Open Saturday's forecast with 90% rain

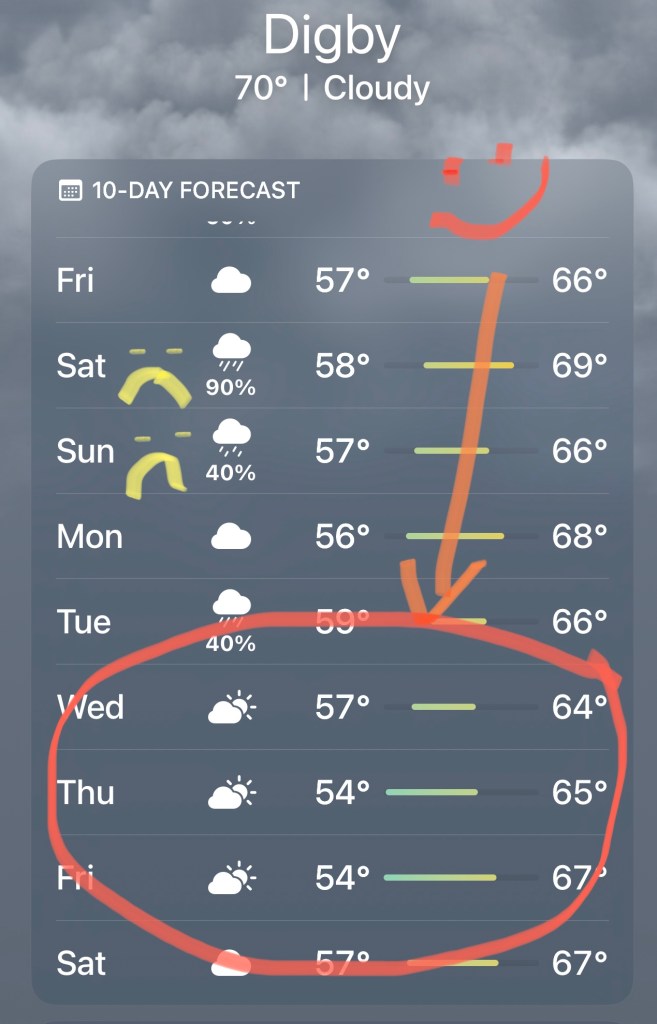point(330,366)
